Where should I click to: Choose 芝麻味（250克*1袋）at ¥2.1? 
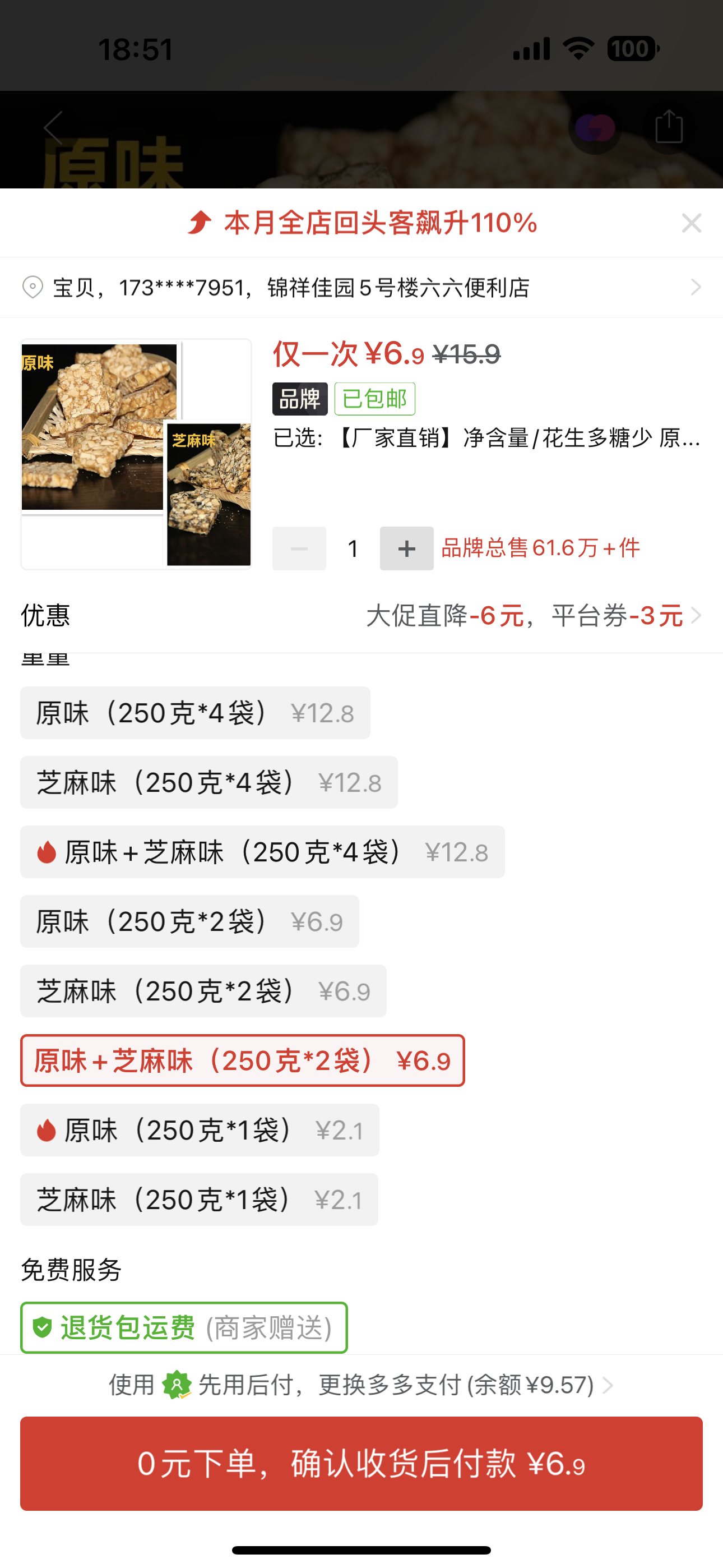click(x=199, y=1200)
